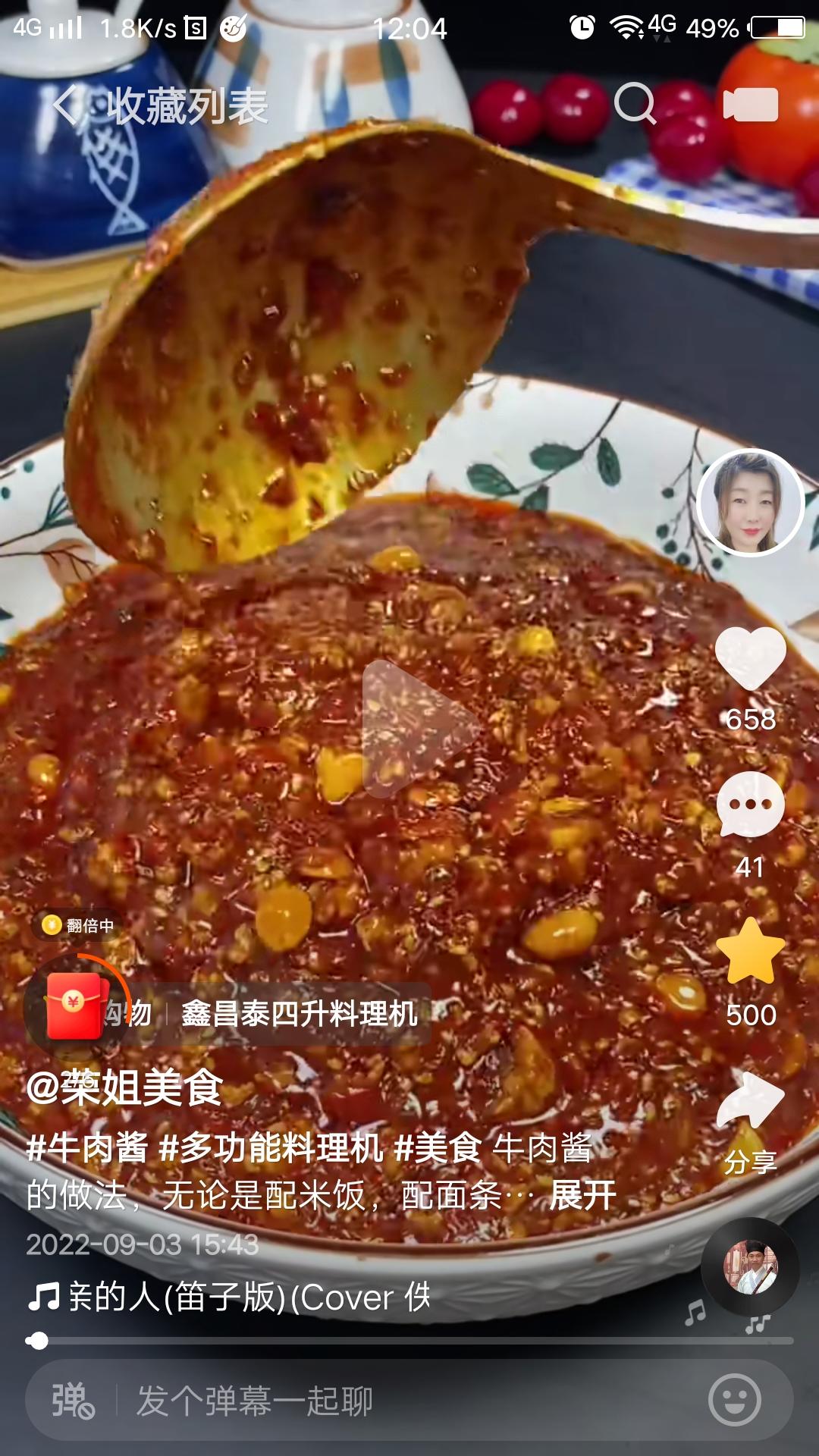This screenshot has width=819, height=1456.
Task: Tap the yellow star to unfavorite
Action: point(751,949)
